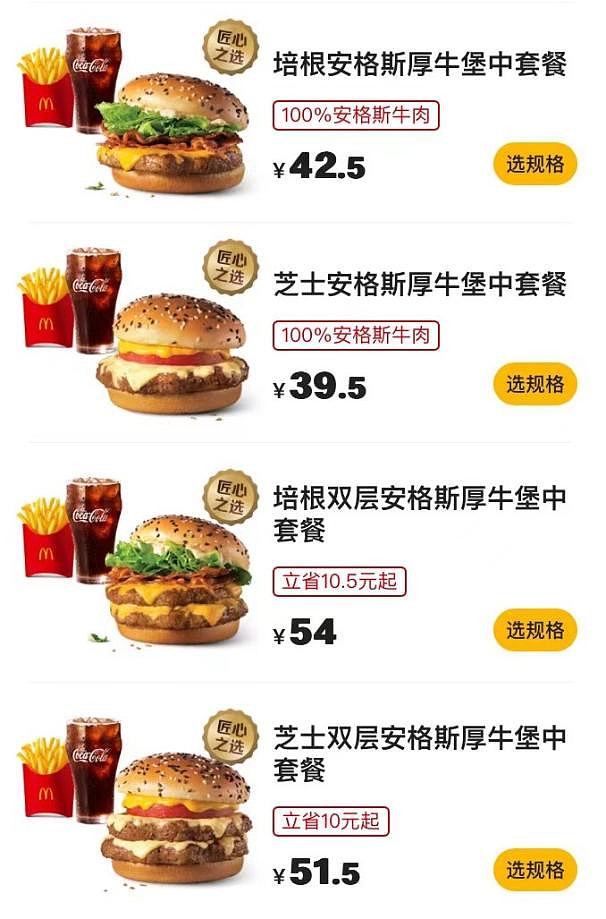Open the 培根安格斯厚牛堡中套餐 product image

(135, 110)
